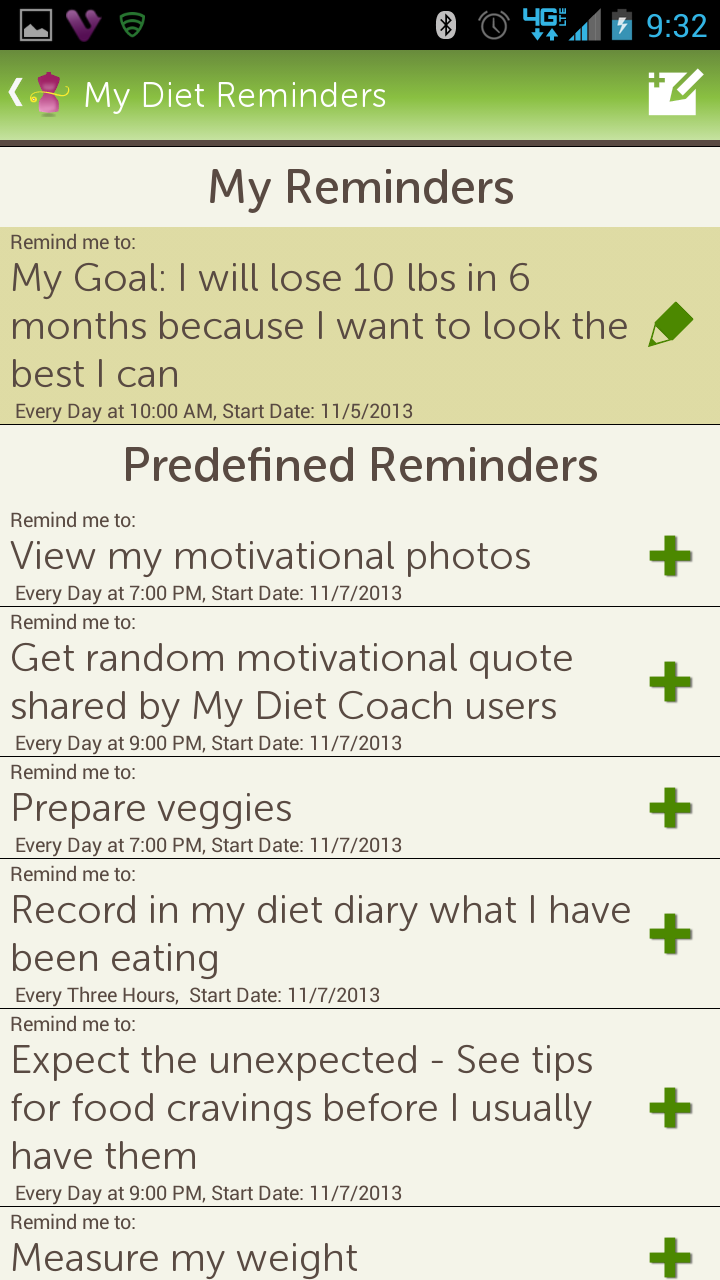The image size is (720, 1280).
Task: Open the My Goal reminder row
Action: pyautogui.click(x=320, y=326)
